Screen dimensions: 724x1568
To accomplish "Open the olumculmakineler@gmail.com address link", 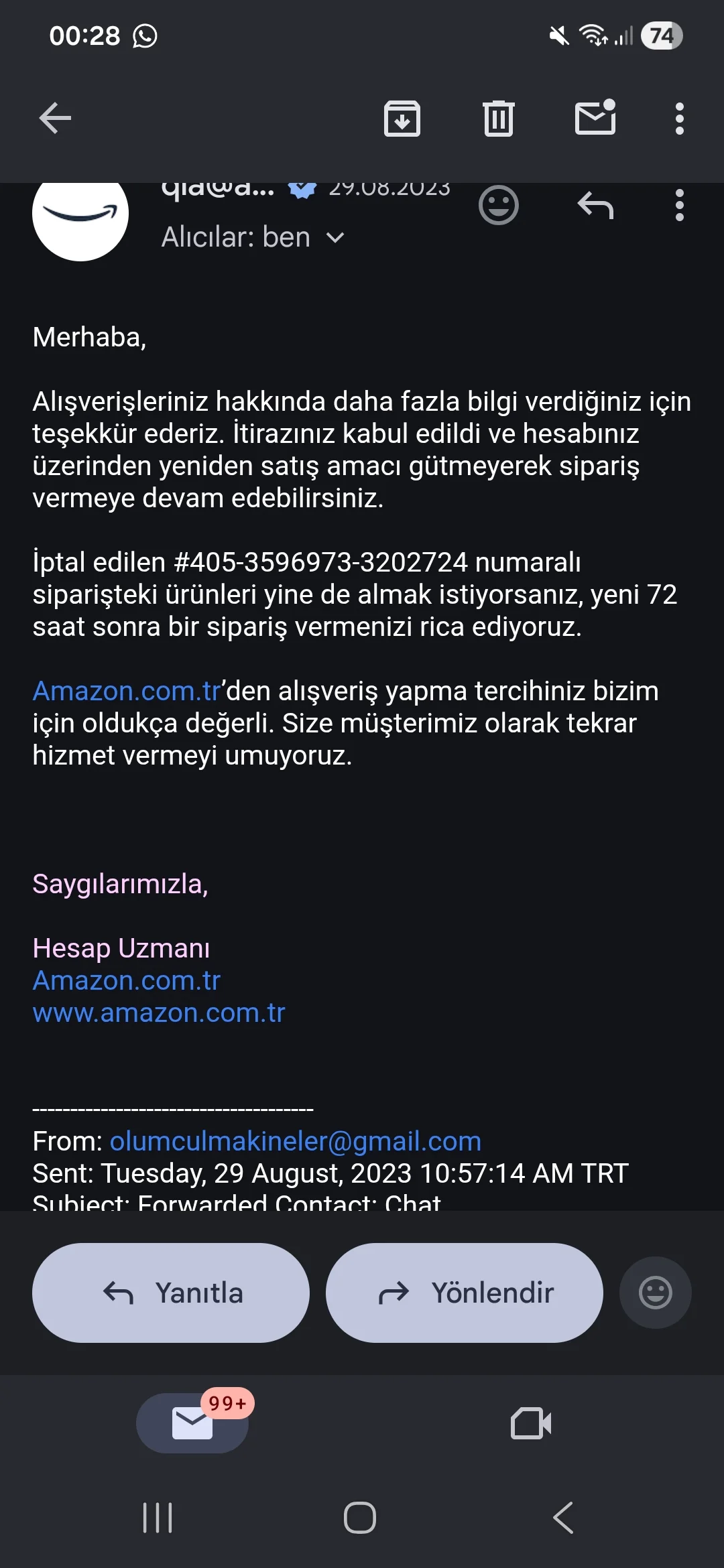I will pyautogui.click(x=295, y=1141).
